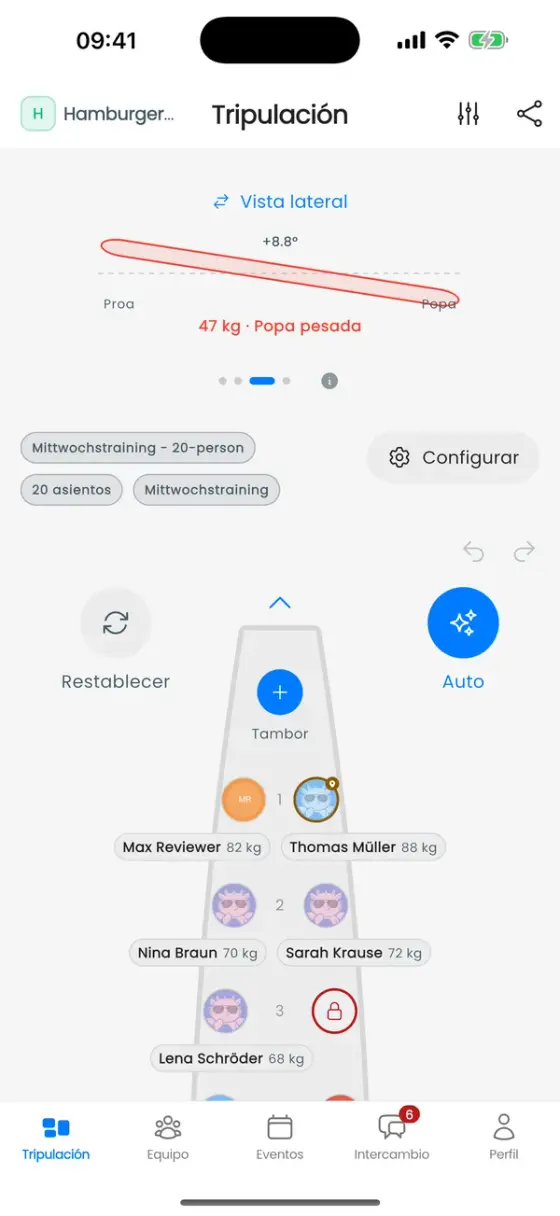Go to the Intercambio tab
Image resolution: width=560 pixels, height=1216 pixels.
(392, 1138)
